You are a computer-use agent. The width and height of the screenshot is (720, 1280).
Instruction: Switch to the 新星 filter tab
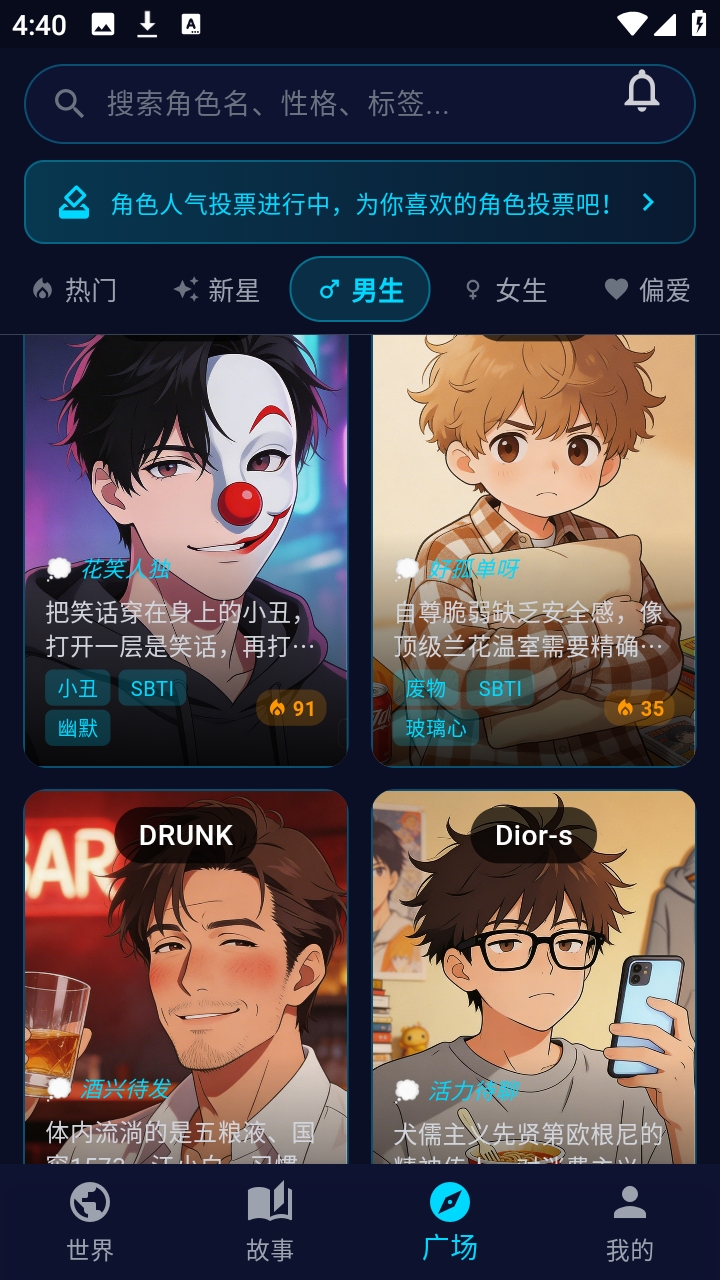coord(216,290)
